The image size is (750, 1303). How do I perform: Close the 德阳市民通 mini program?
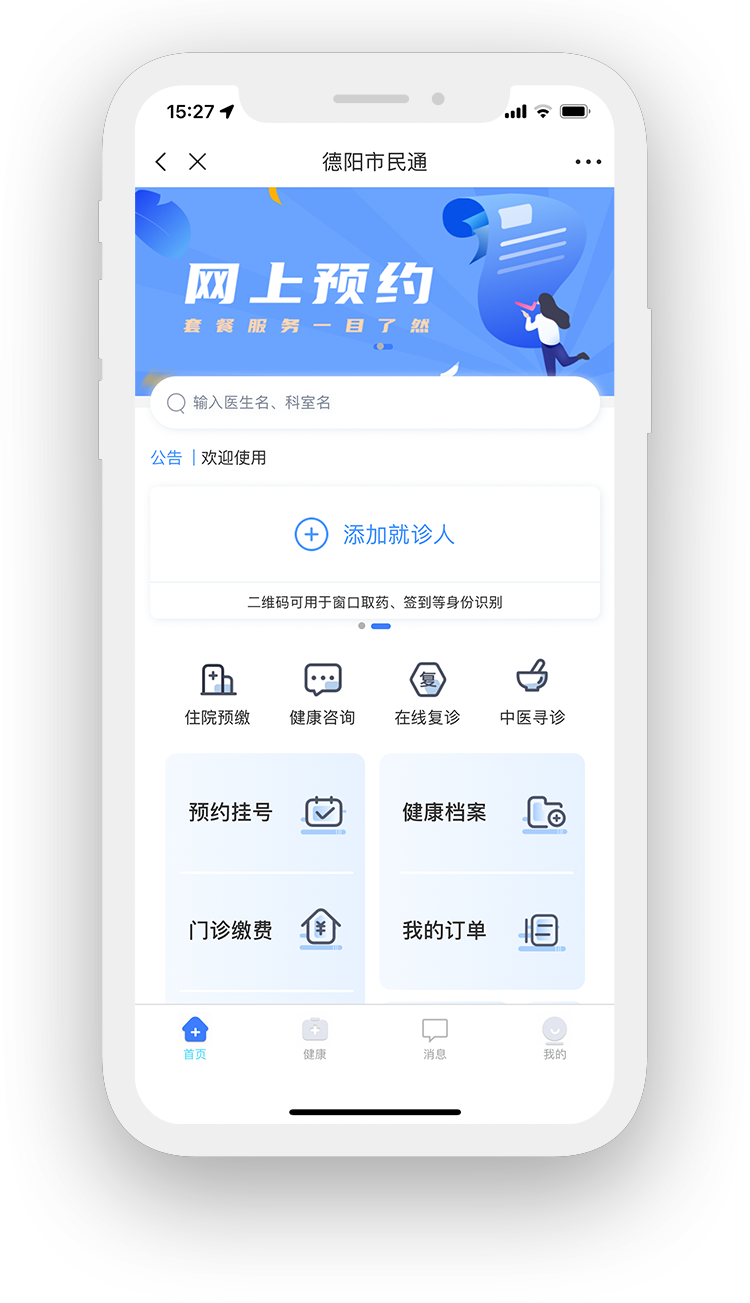[x=198, y=162]
